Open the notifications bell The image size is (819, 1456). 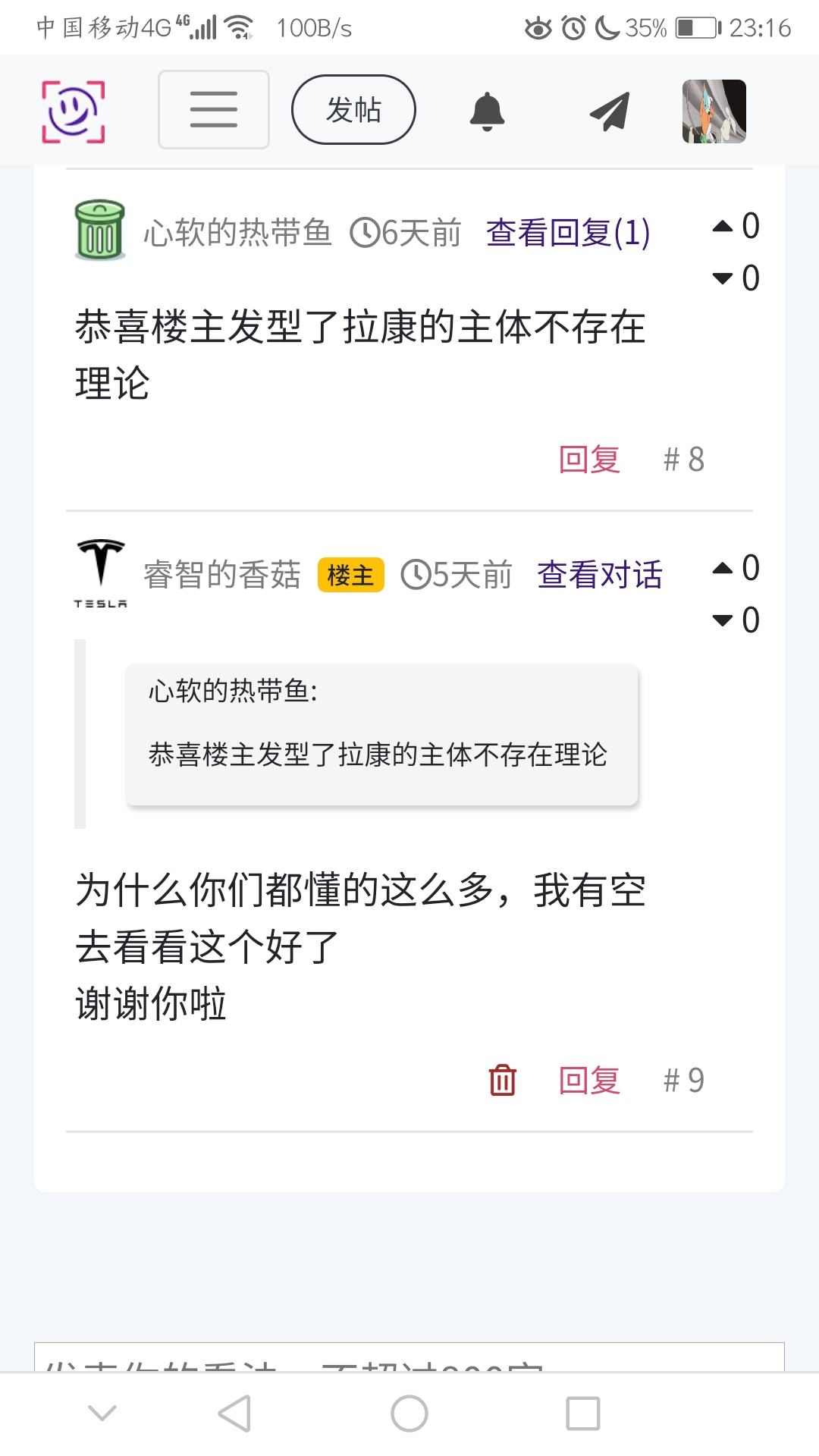487,111
